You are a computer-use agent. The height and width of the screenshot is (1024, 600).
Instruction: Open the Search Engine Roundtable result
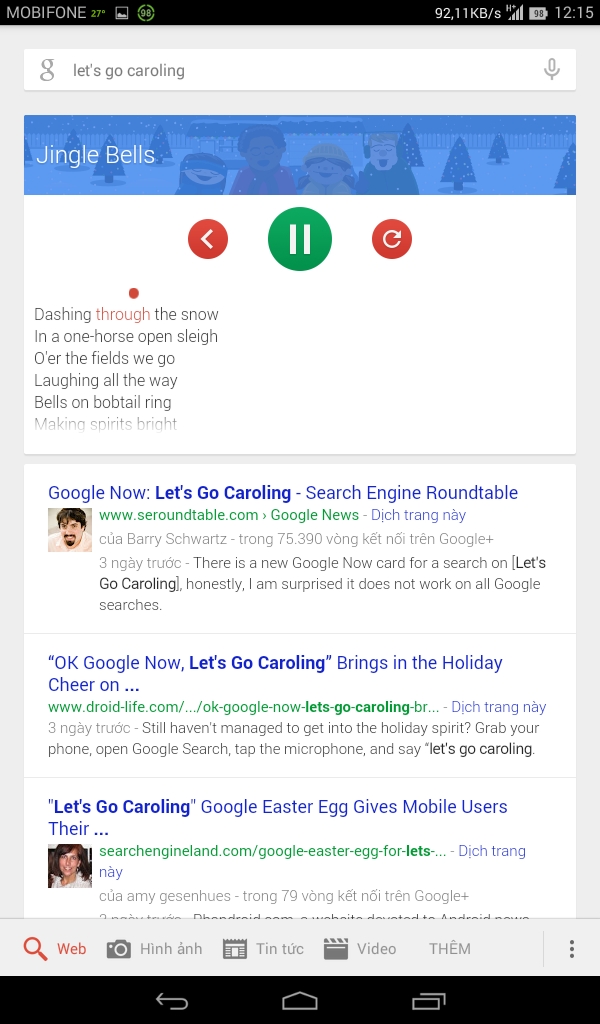point(283,493)
